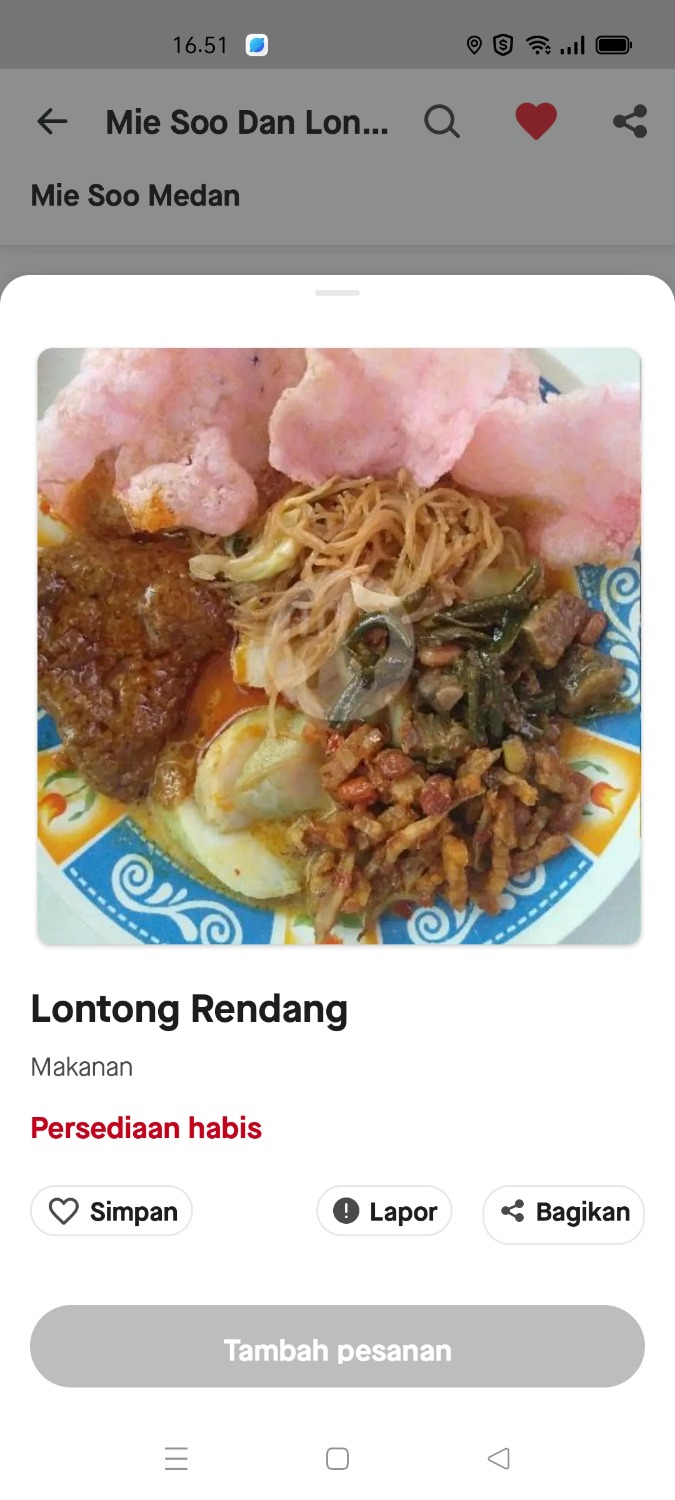Screen dimensions: 675x1500
Task: Go back using the header arrow
Action: 52,122
